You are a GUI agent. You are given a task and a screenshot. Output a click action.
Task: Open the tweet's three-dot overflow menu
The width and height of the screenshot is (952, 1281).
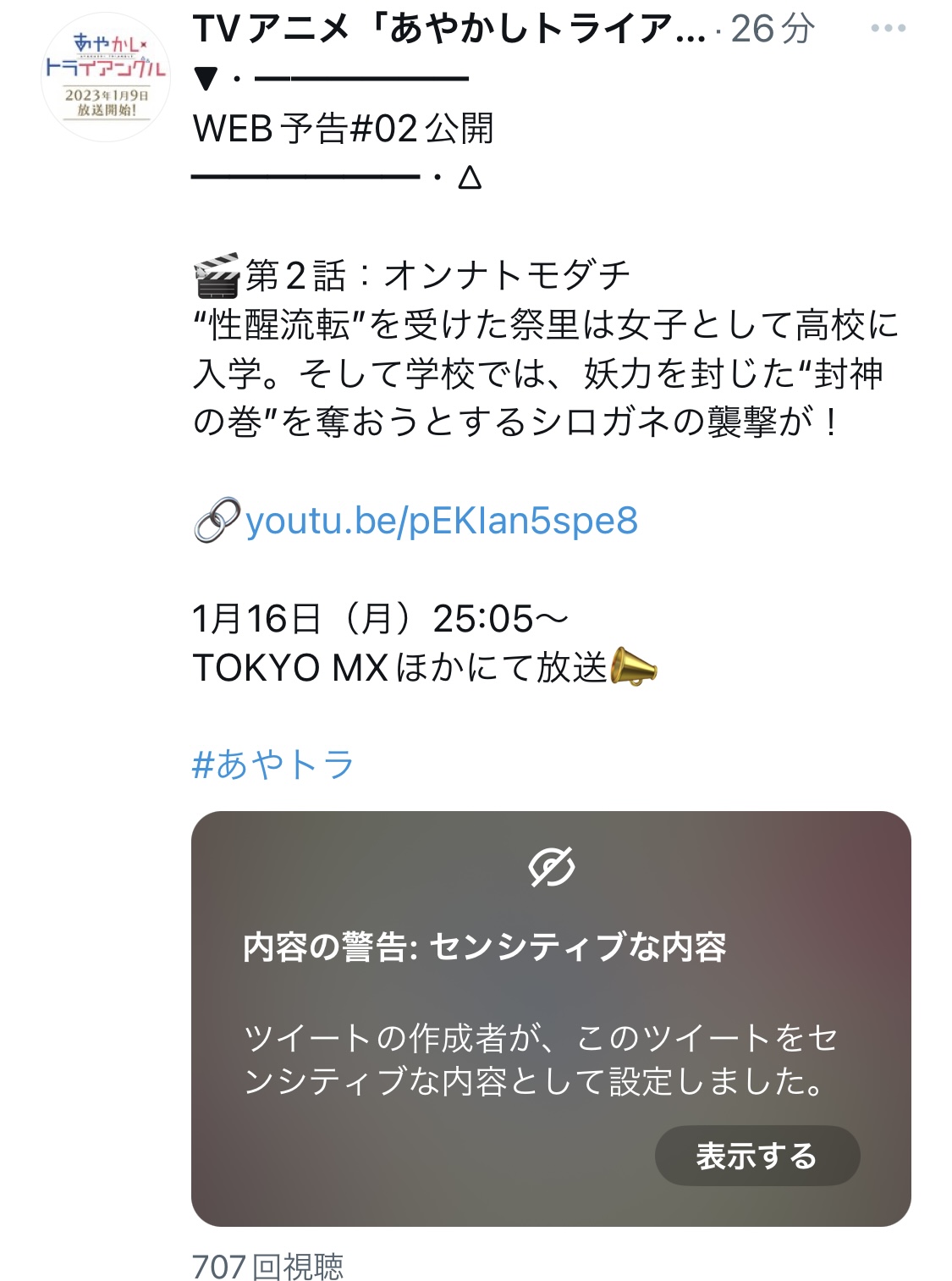(888, 29)
